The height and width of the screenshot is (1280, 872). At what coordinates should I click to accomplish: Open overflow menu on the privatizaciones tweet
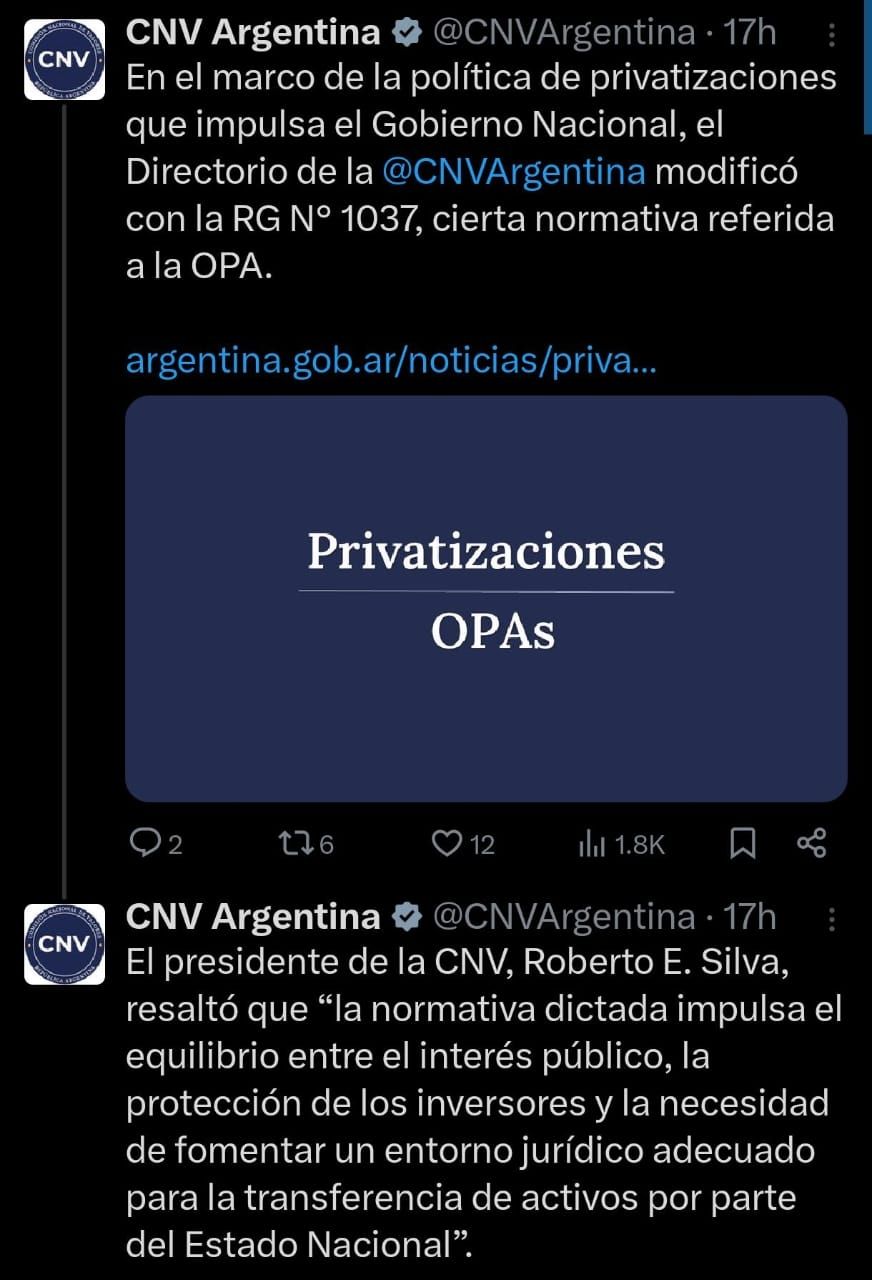pyautogui.click(x=833, y=35)
